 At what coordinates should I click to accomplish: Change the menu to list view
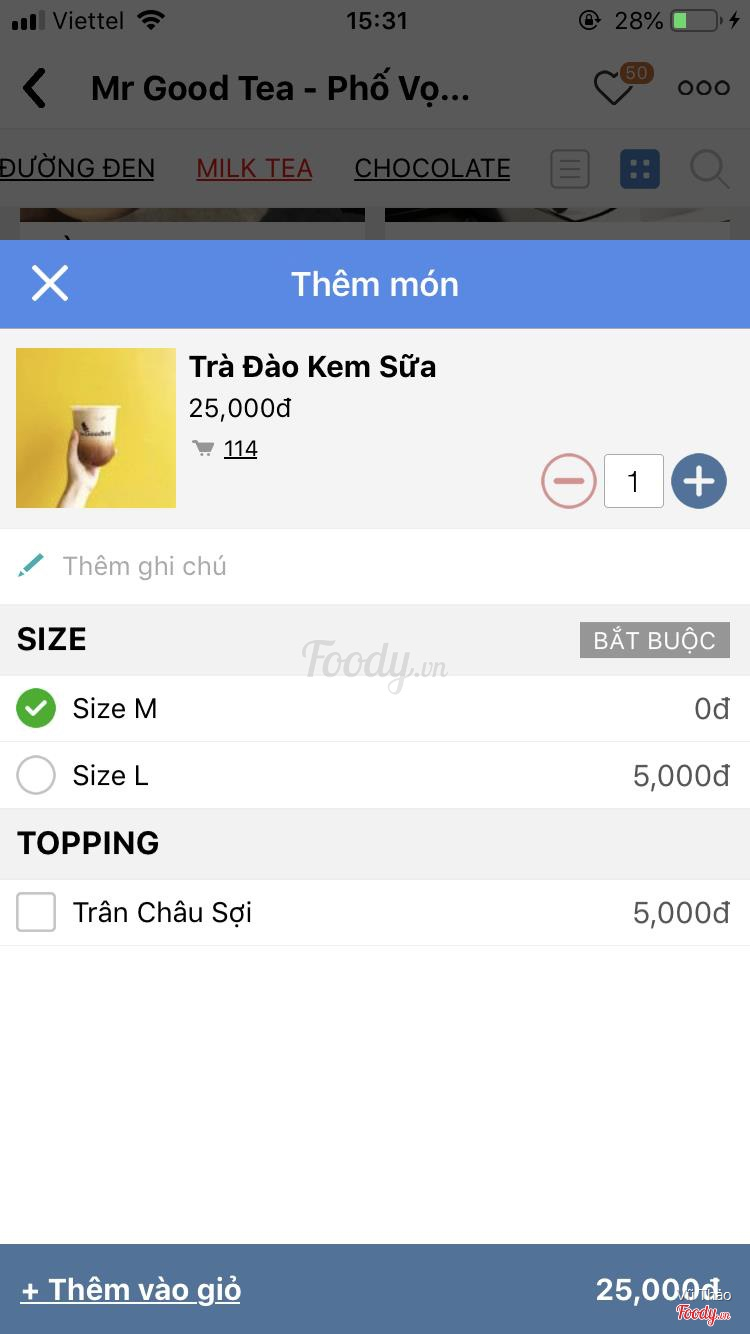(570, 169)
